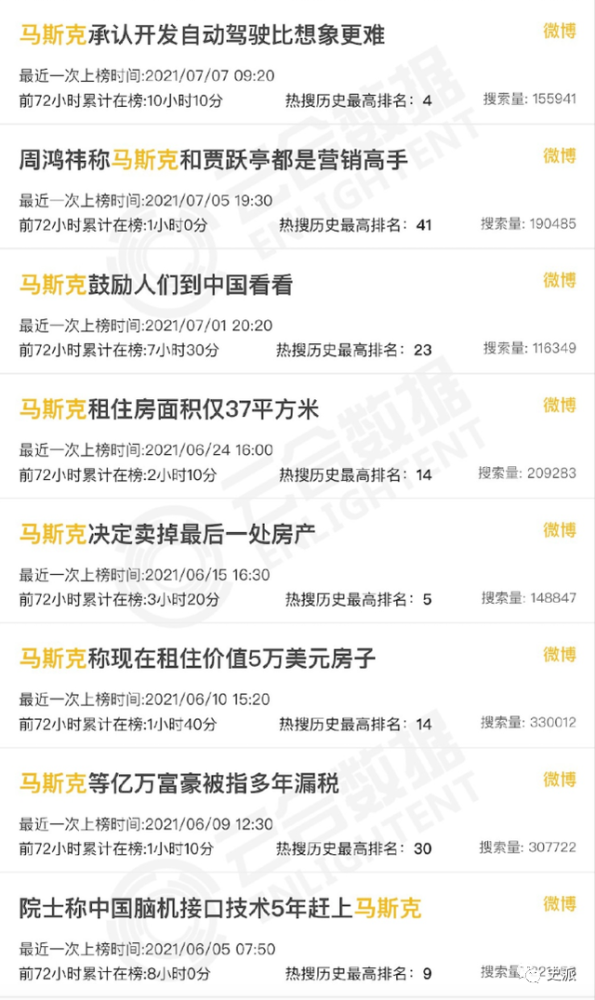This screenshot has width=595, height=1000.
Task: Open 马斯克决定卖掉最后一处房产 result
Action: [x=297, y=561]
